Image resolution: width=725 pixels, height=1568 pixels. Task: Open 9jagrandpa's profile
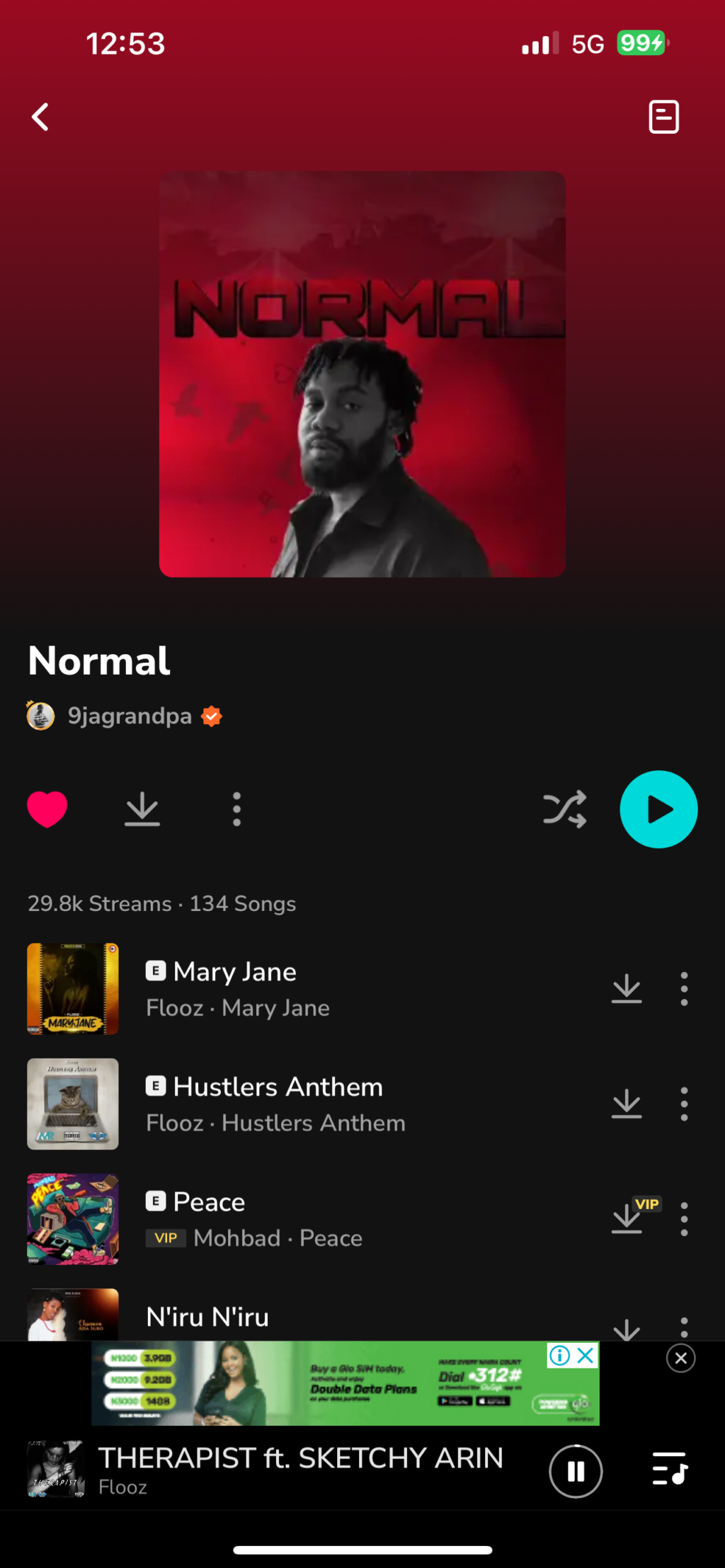click(129, 716)
